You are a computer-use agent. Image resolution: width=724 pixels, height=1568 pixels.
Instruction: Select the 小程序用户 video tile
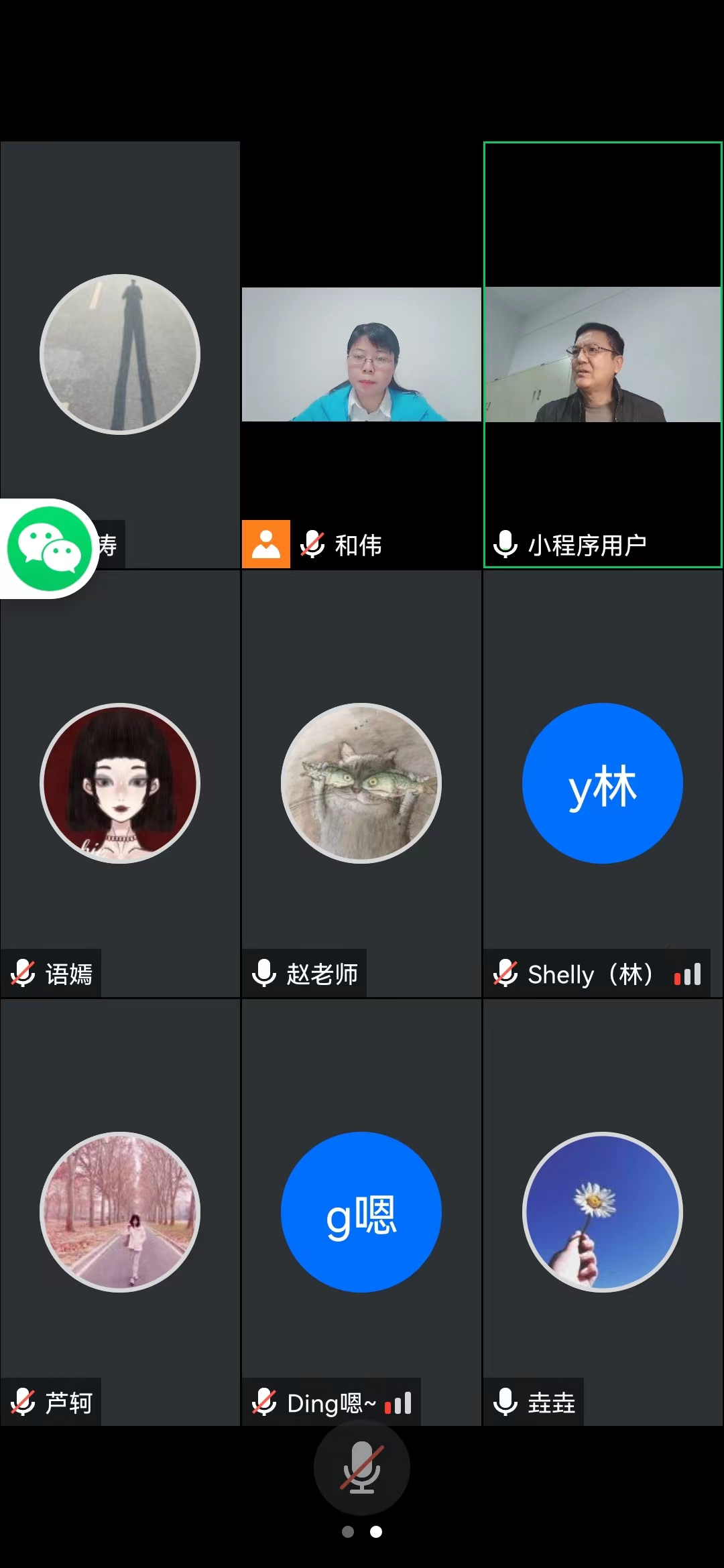(603, 355)
